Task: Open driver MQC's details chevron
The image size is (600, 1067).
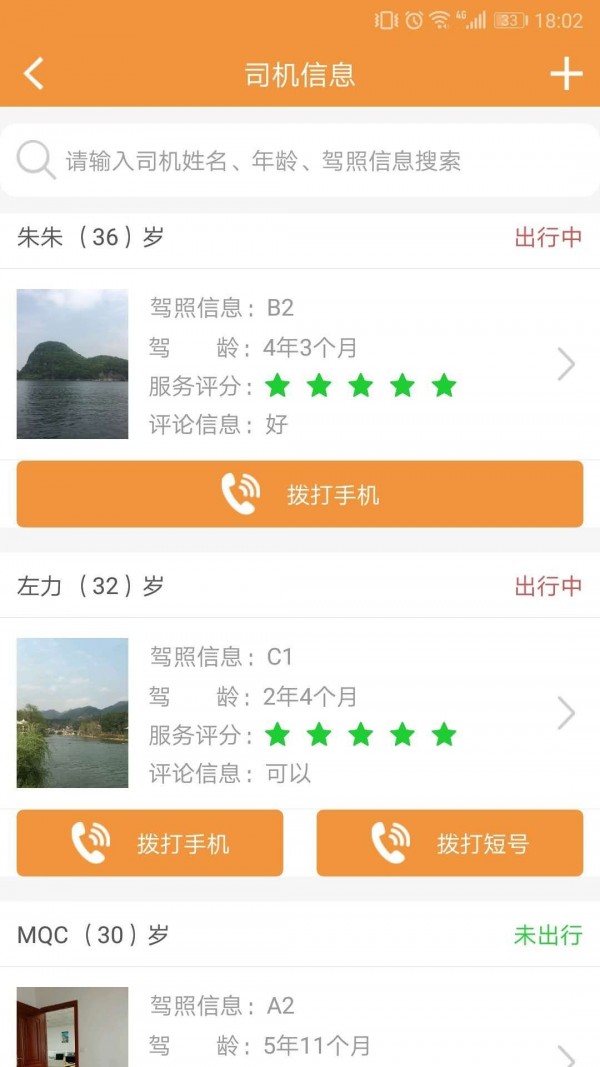Action: pyautogui.click(x=566, y=1054)
